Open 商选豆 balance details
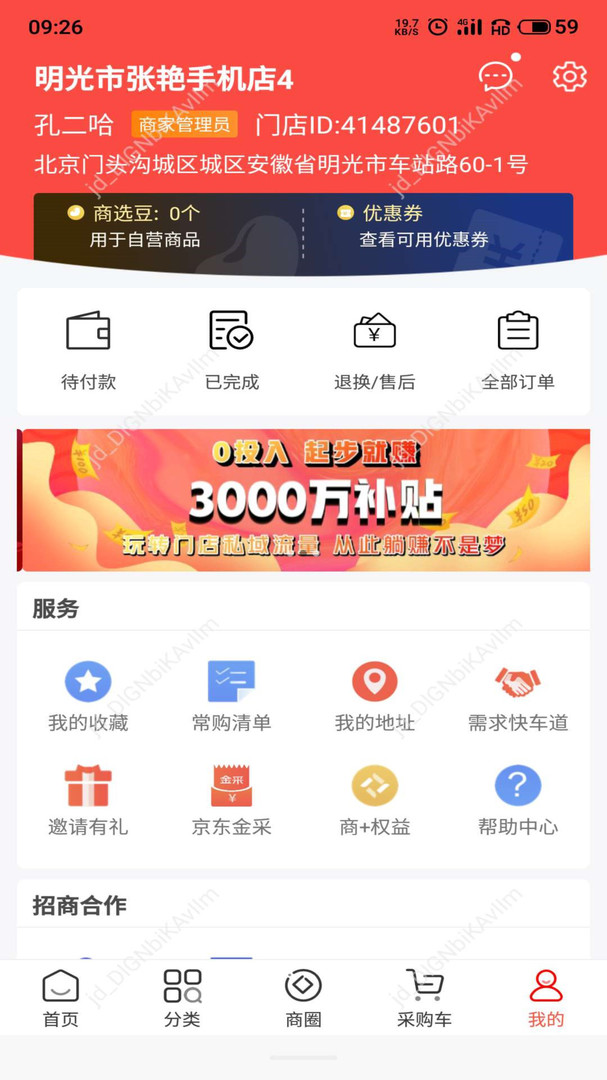 pos(145,226)
